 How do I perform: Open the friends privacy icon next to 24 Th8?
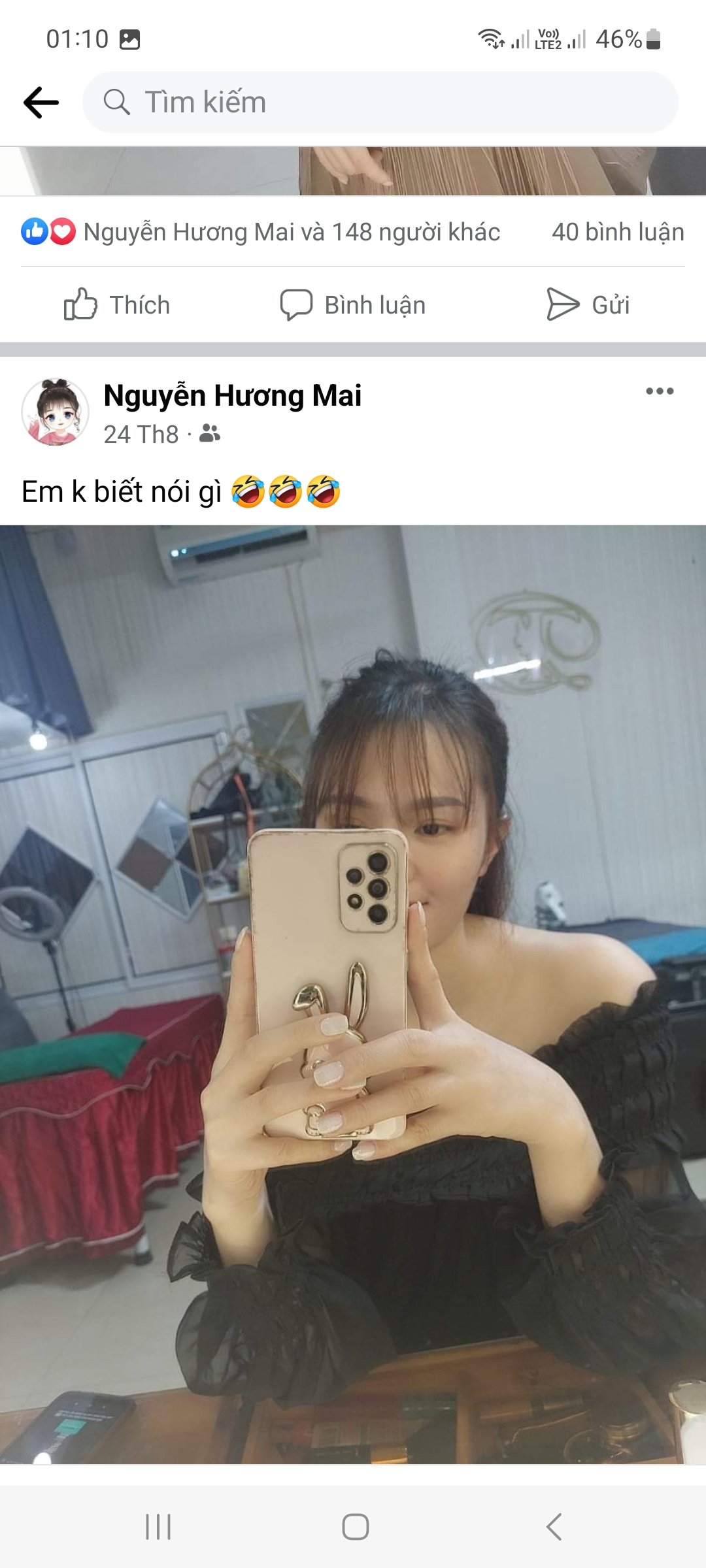[210, 433]
